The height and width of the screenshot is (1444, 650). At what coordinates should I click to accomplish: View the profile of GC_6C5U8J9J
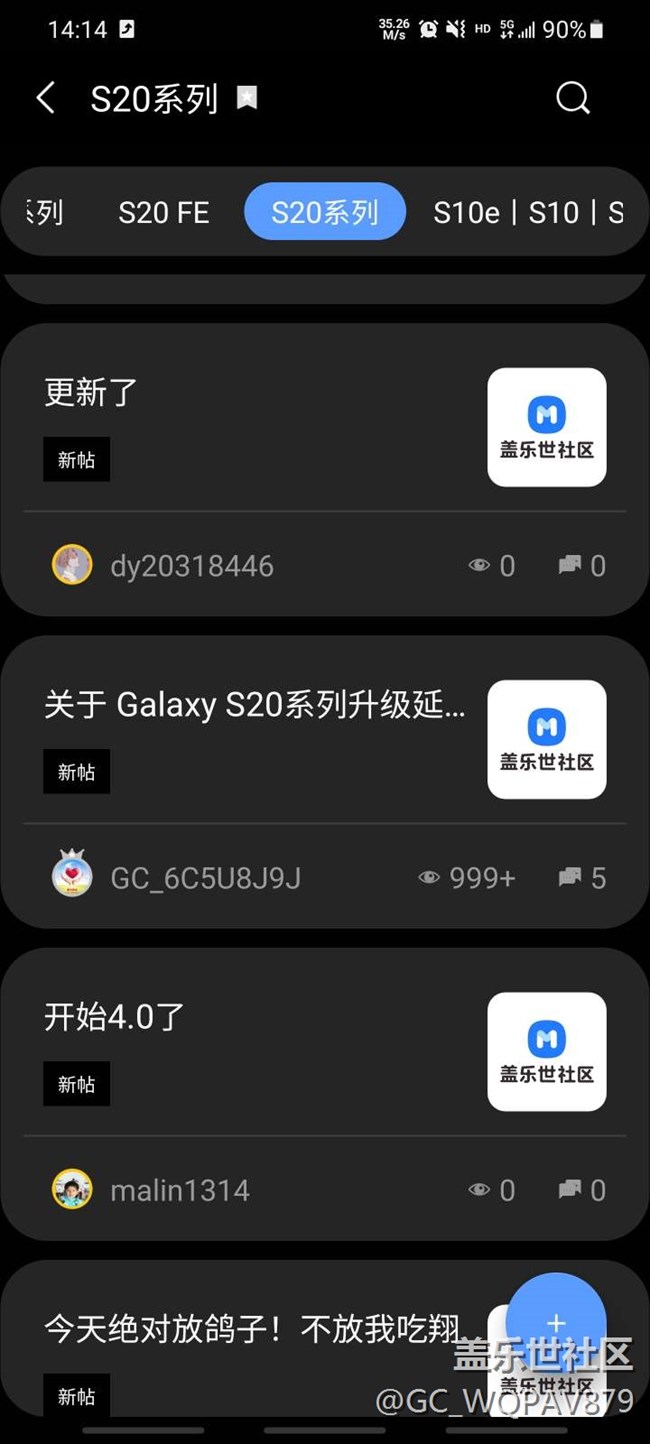coord(205,878)
